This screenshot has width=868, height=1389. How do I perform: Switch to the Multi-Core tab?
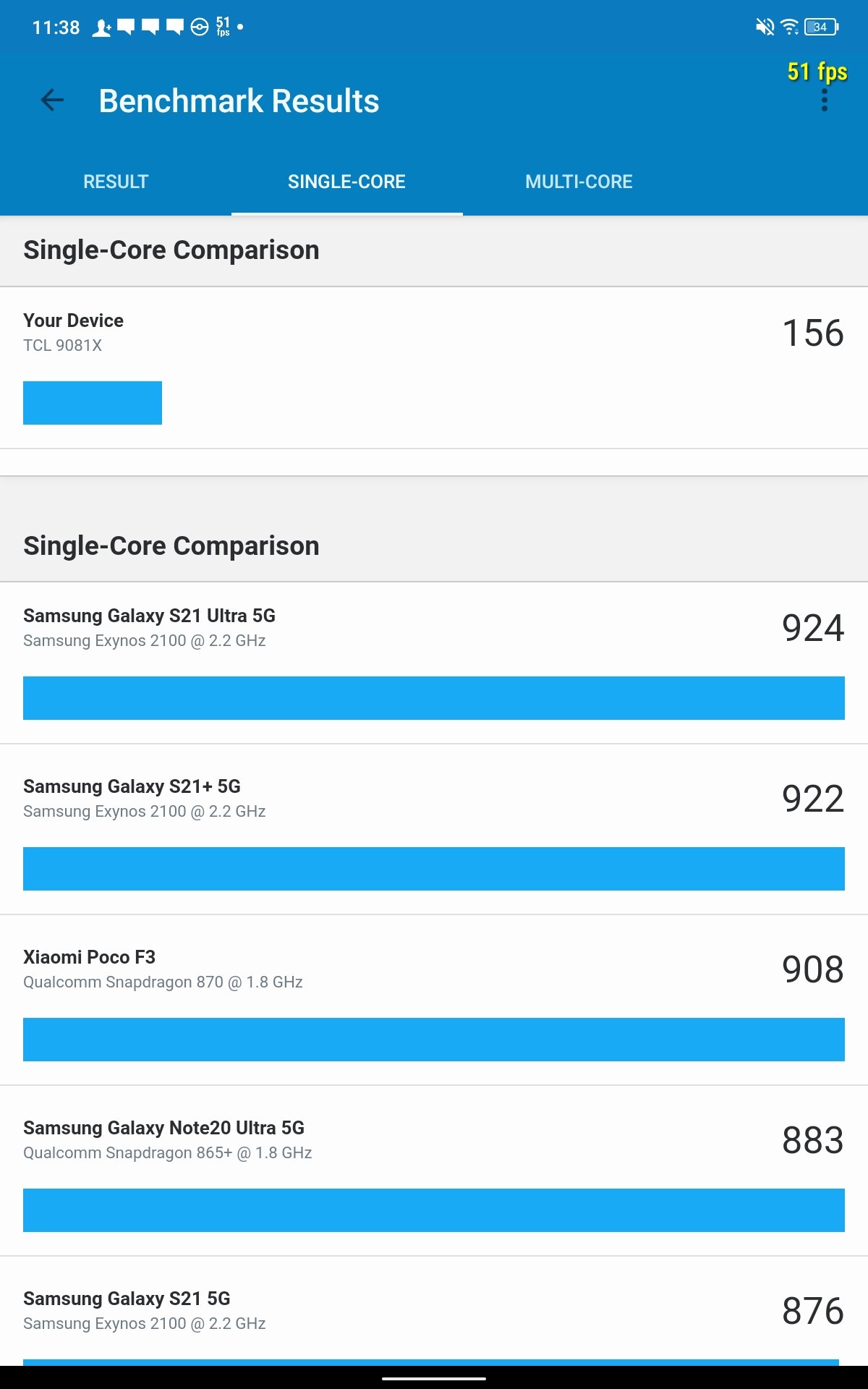[579, 182]
